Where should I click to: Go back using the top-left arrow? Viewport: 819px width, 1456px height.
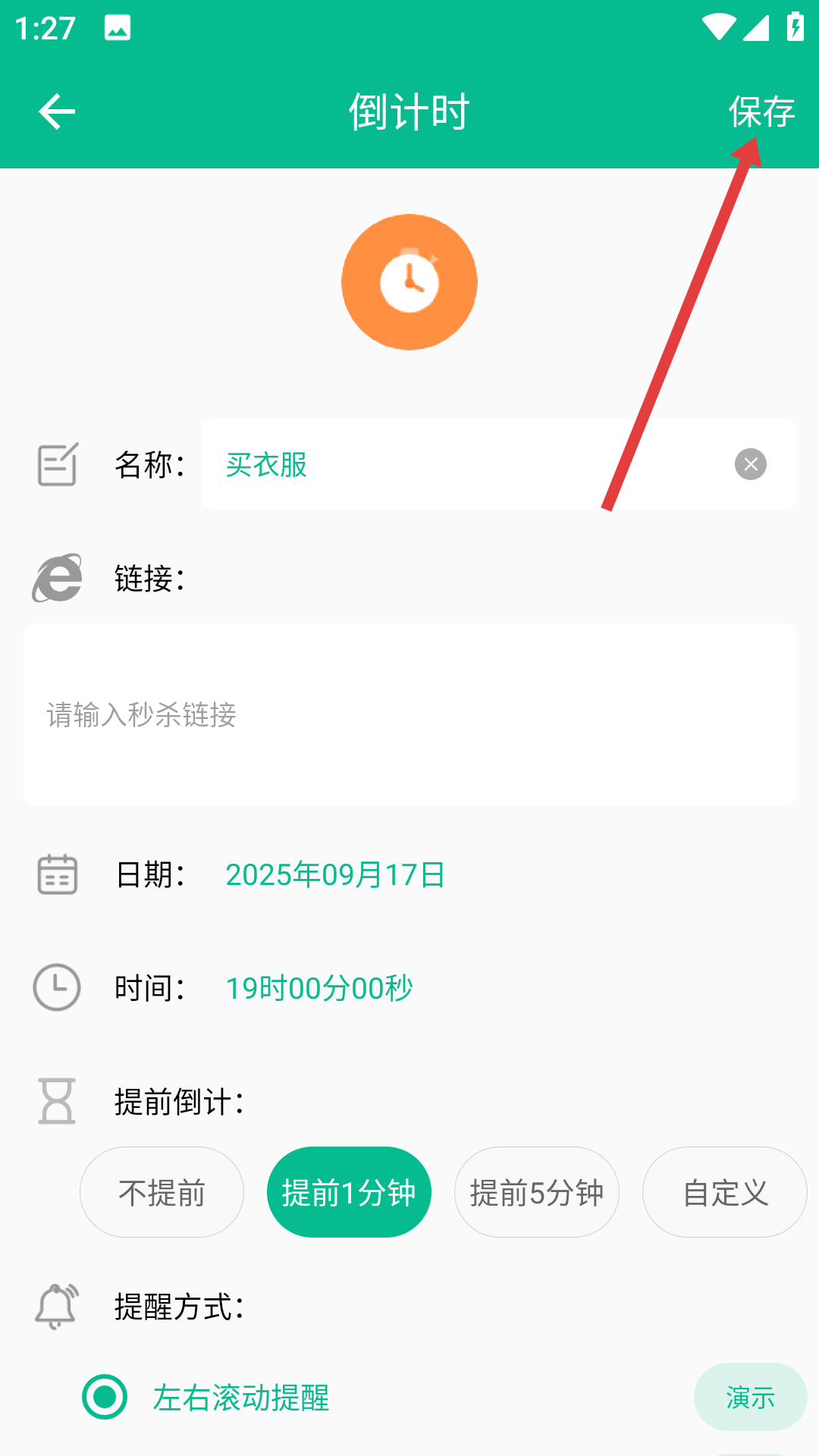tap(57, 112)
